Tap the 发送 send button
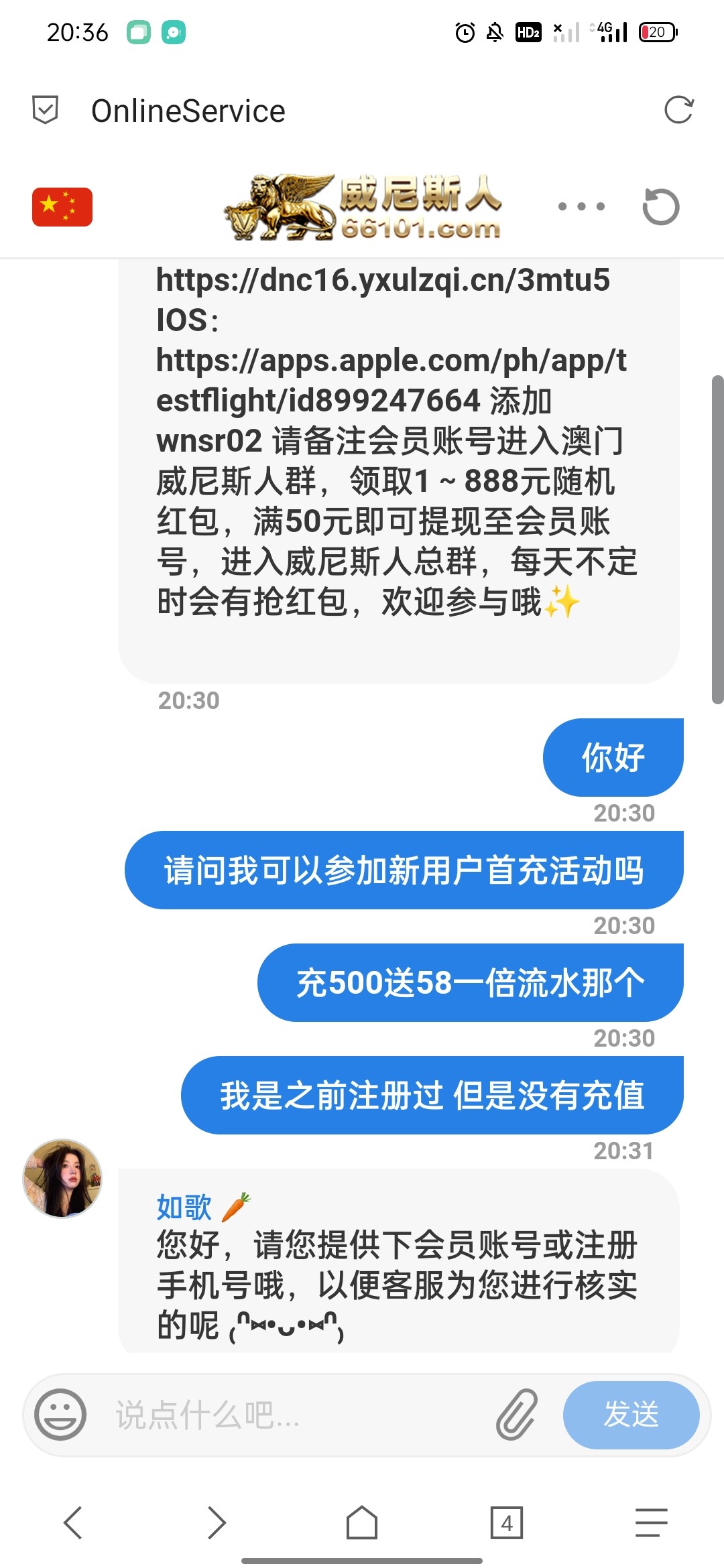Viewport: 724px width, 1568px height. point(631,1415)
